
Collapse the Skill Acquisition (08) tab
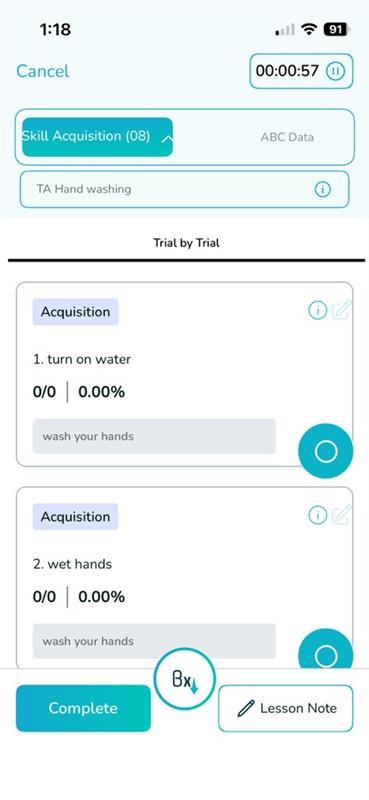tap(97, 137)
